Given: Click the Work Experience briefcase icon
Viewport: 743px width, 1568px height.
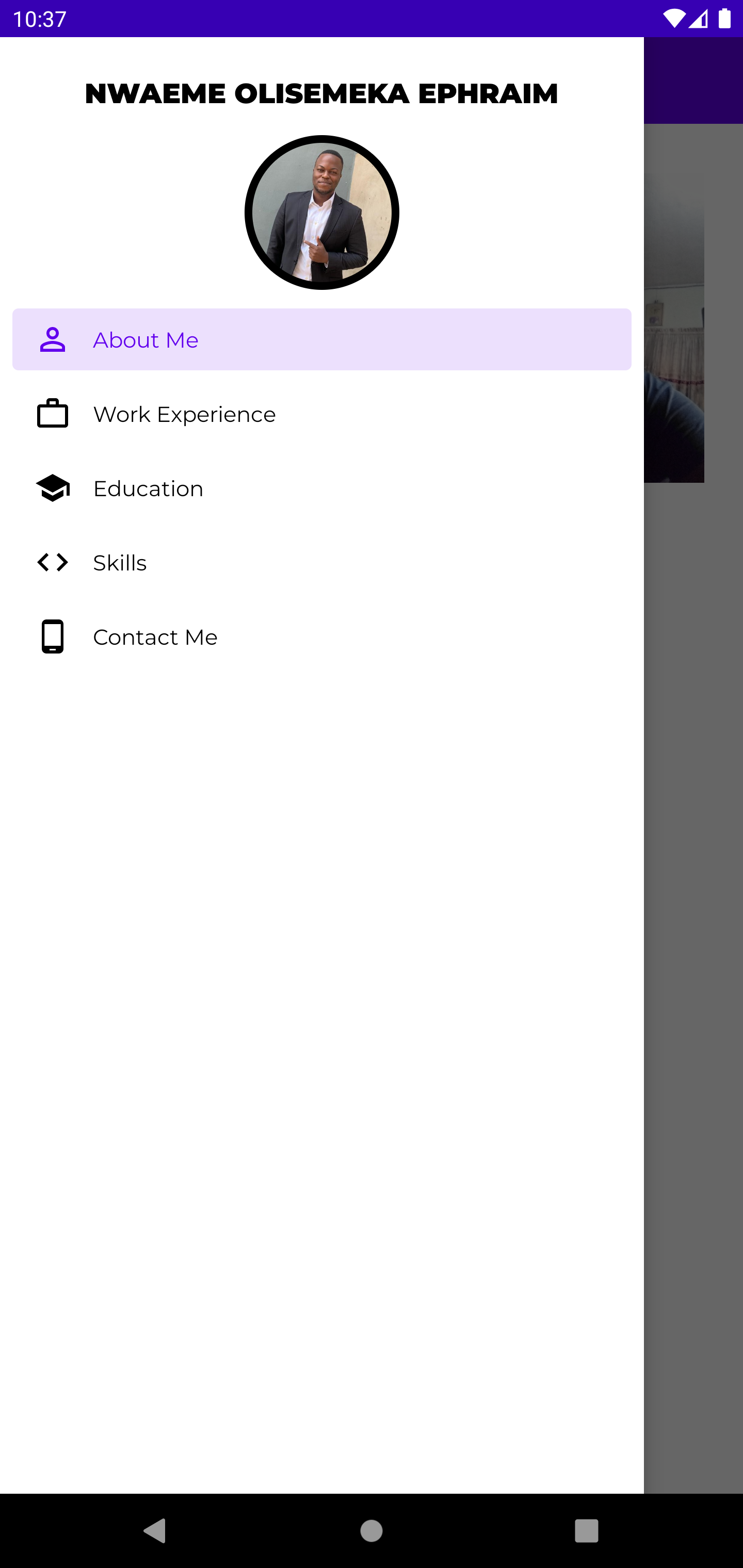Looking at the screenshot, I should pos(53,414).
